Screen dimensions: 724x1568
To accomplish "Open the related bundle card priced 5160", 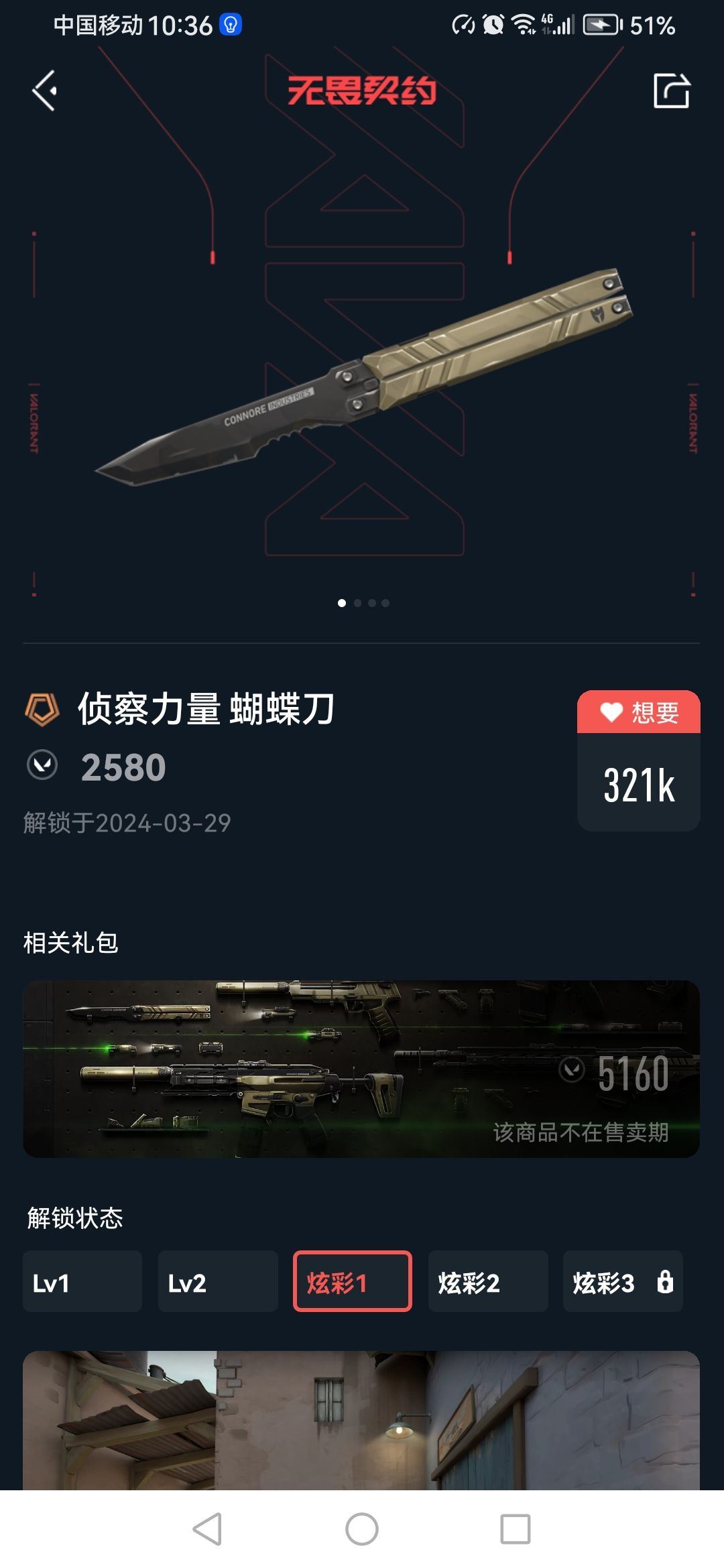I will (361, 1068).
